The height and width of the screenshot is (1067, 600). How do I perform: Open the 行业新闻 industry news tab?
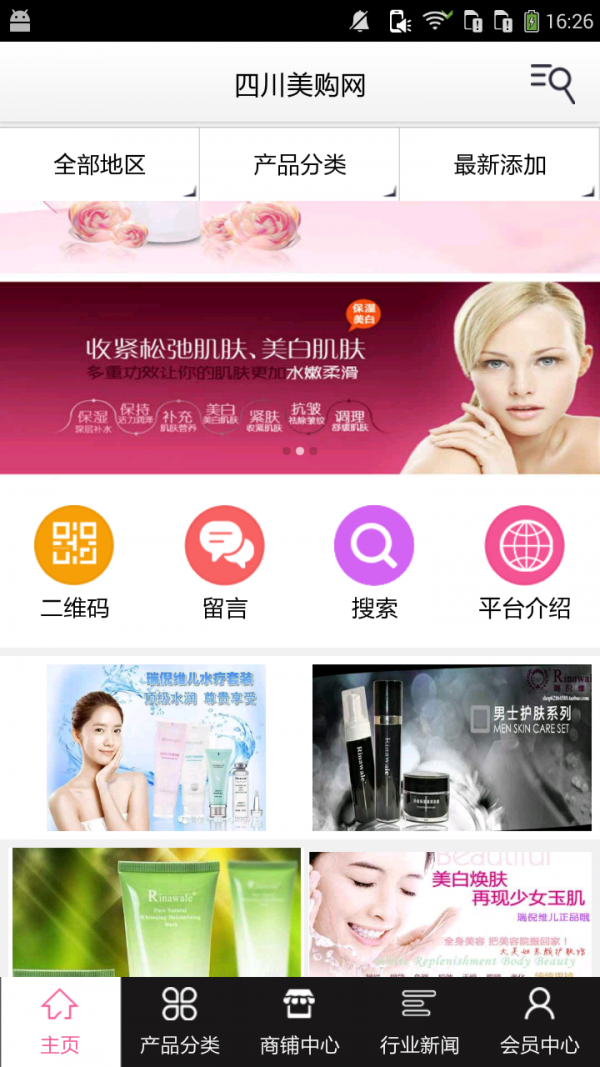point(420,1021)
